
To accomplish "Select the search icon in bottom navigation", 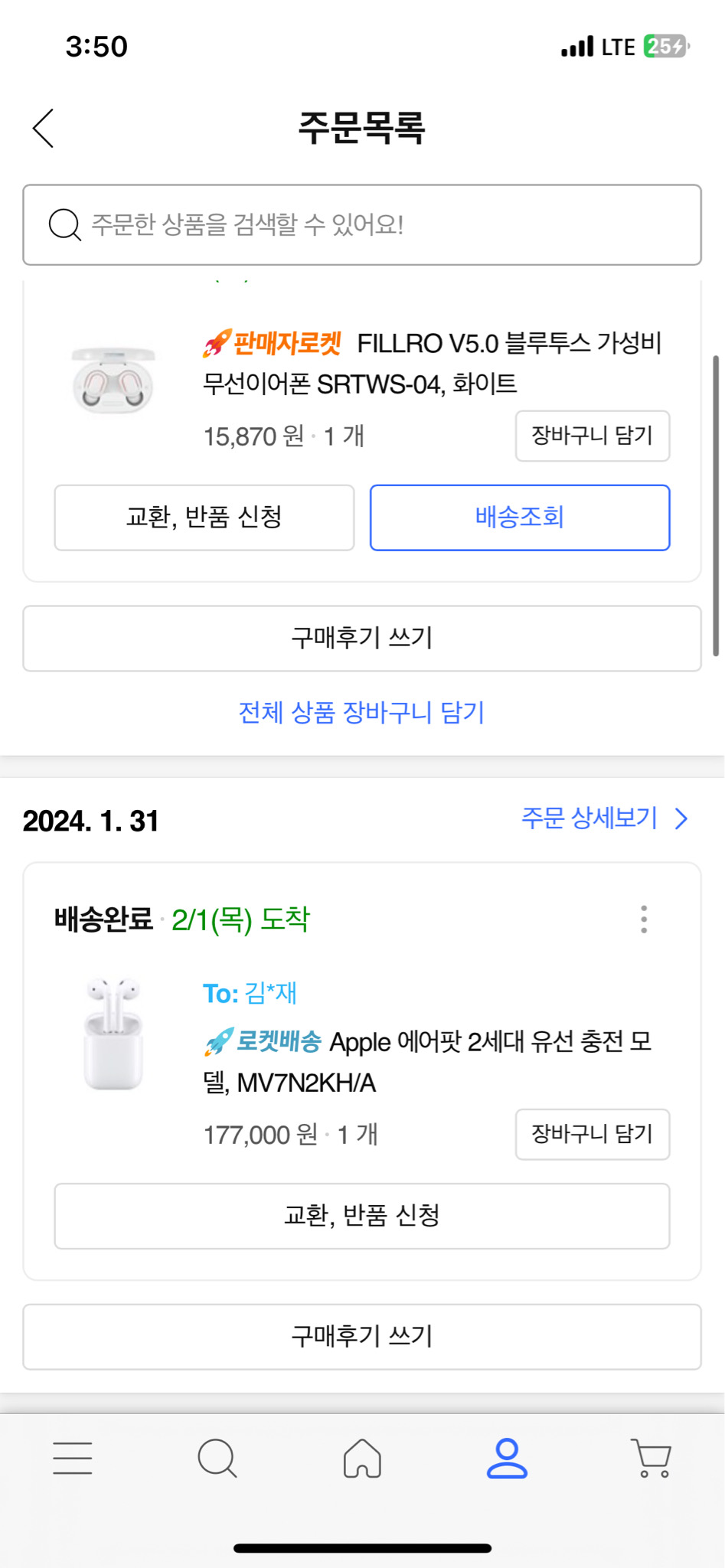I will pyautogui.click(x=217, y=1458).
